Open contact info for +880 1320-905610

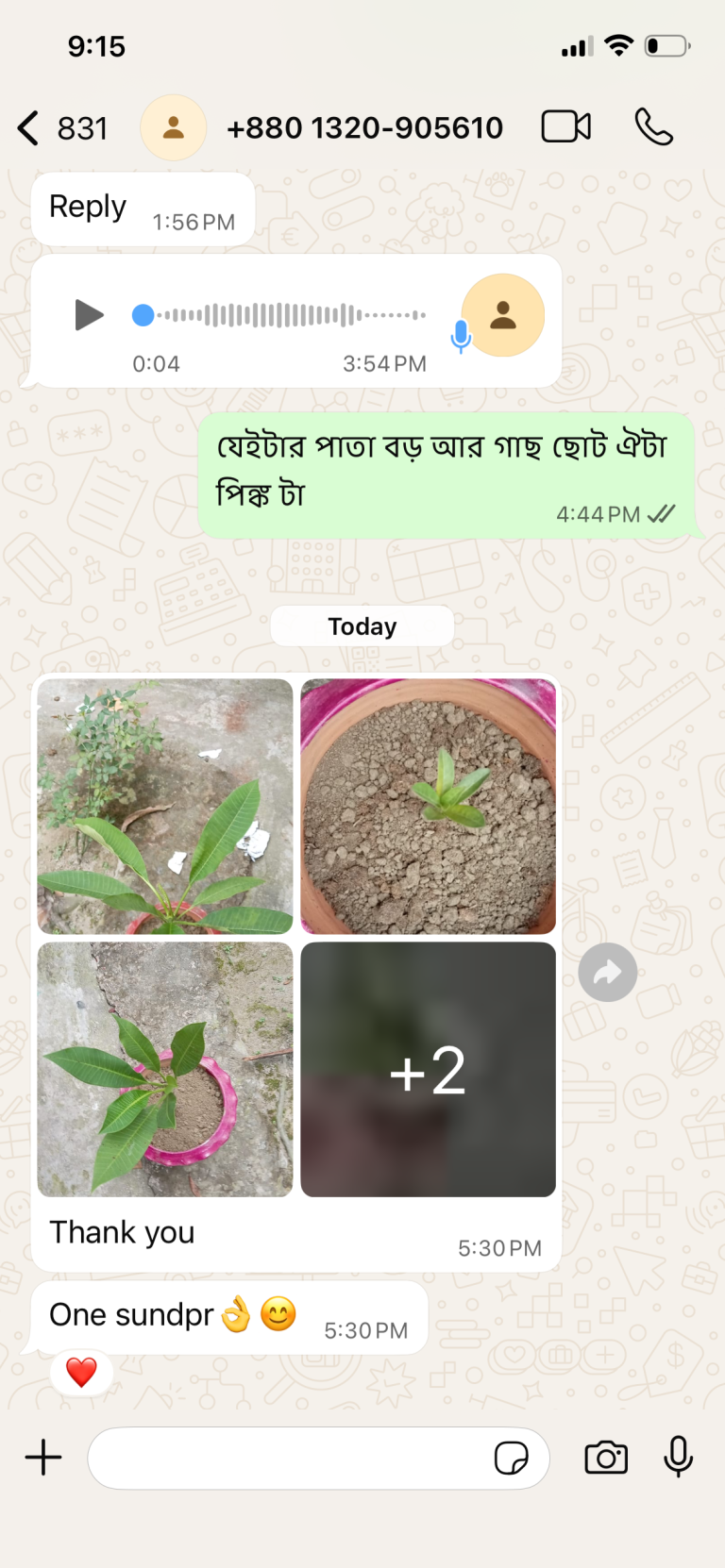[x=364, y=128]
